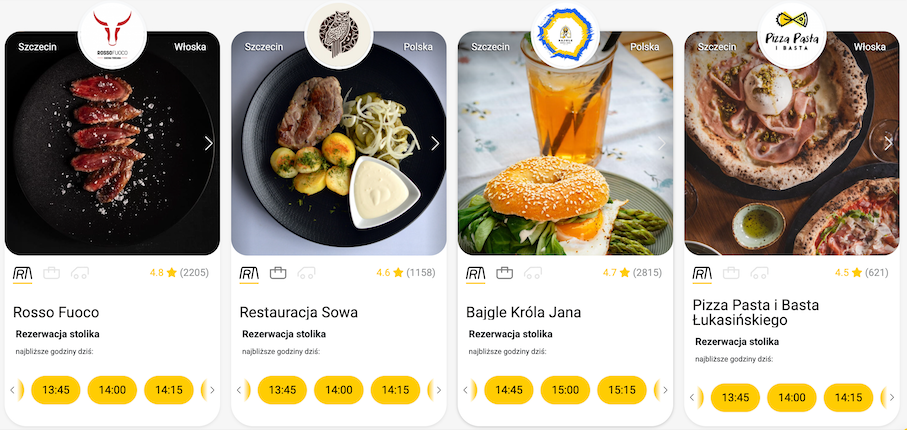Choose 15:15 slot at Bajgle Króla Jana

click(x=622, y=390)
